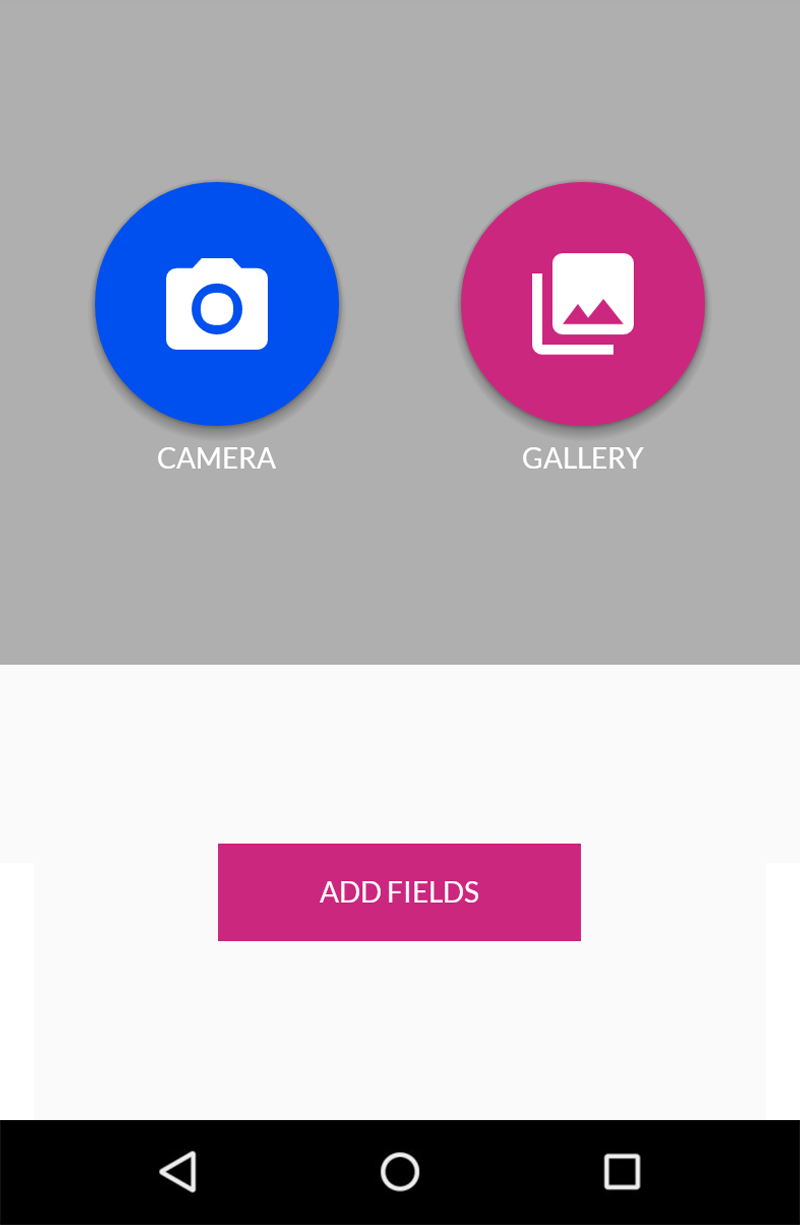Tap the pink ADD FIELDS bar
This screenshot has height=1225, width=800.
click(399, 891)
